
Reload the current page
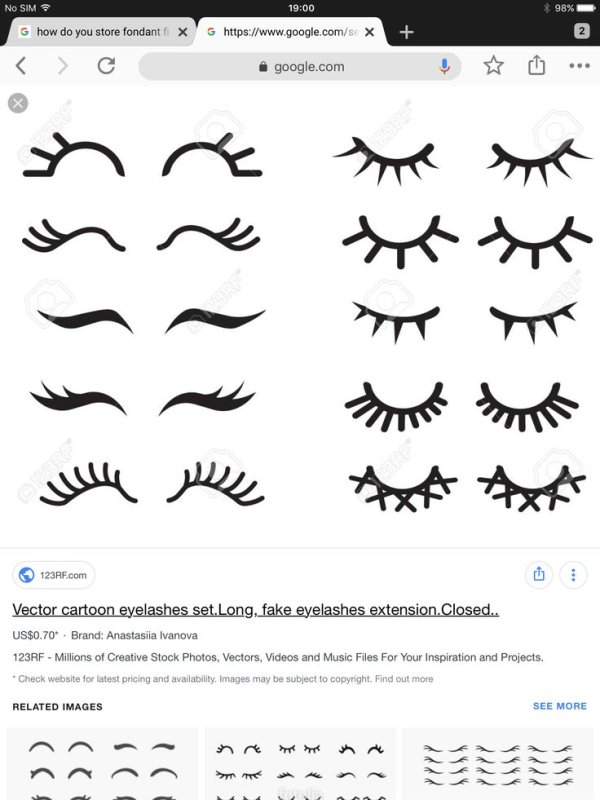coord(106,66)
